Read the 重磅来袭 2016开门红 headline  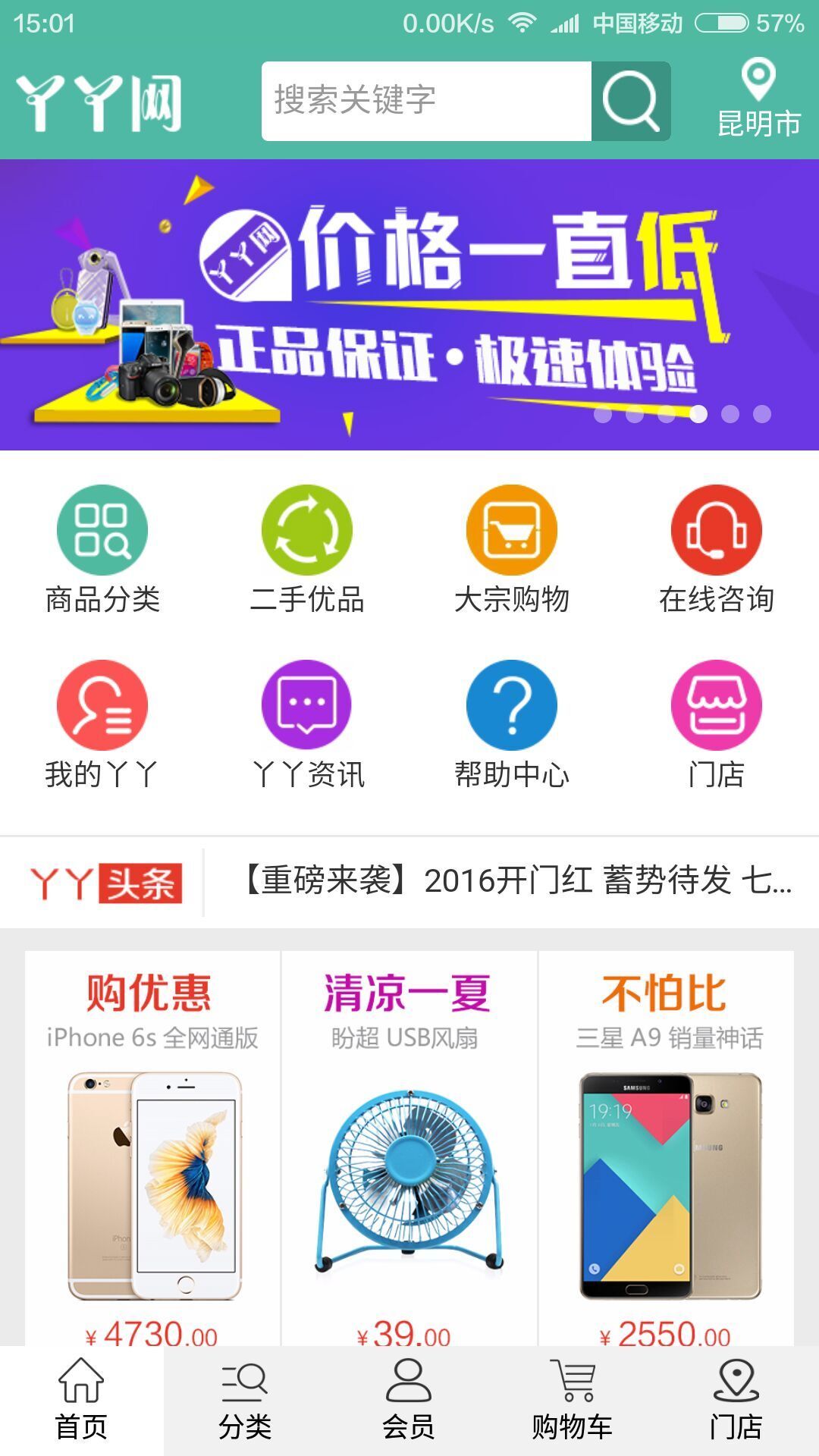(516, 881)
